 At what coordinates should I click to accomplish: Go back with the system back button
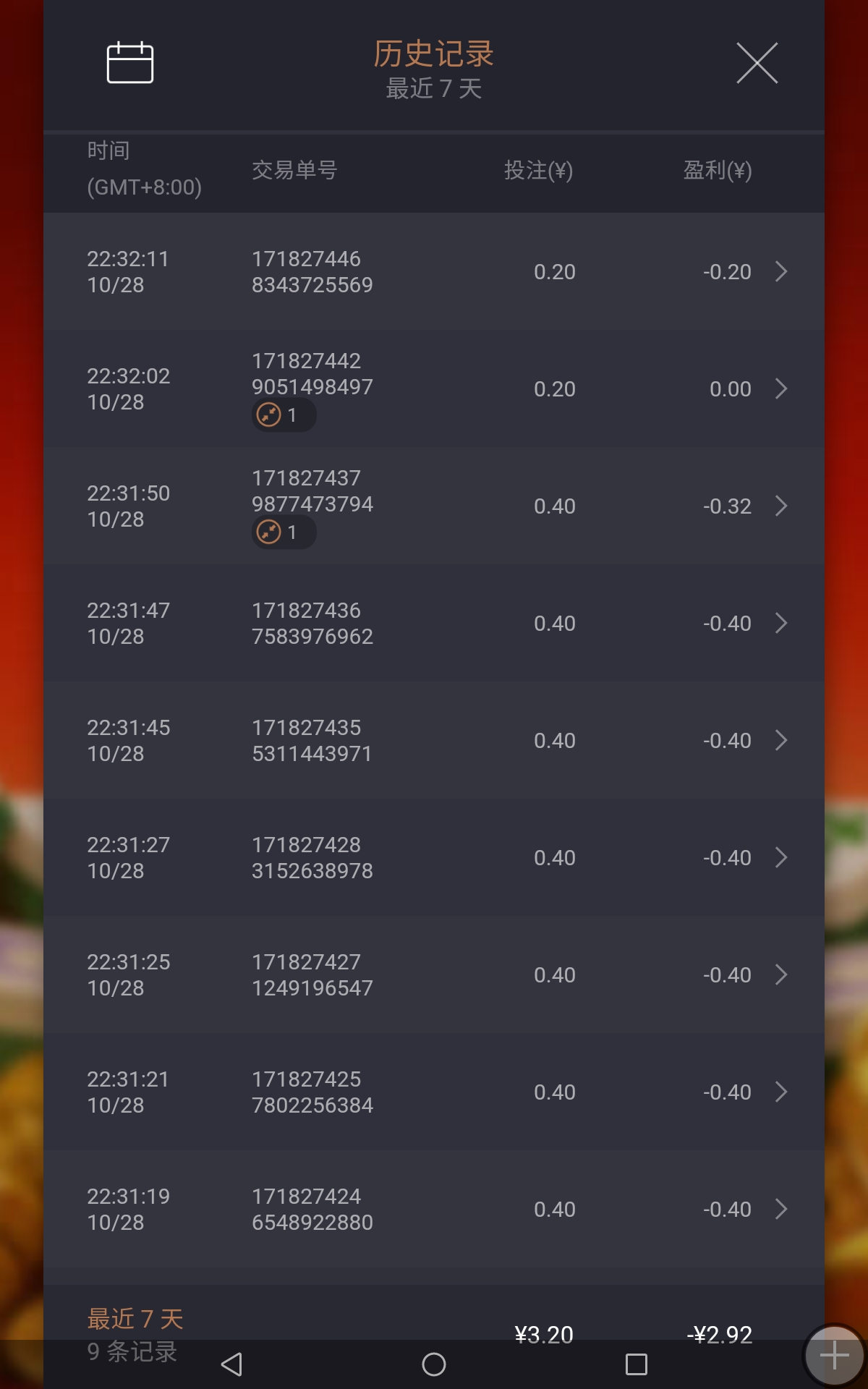point(231,1364)
